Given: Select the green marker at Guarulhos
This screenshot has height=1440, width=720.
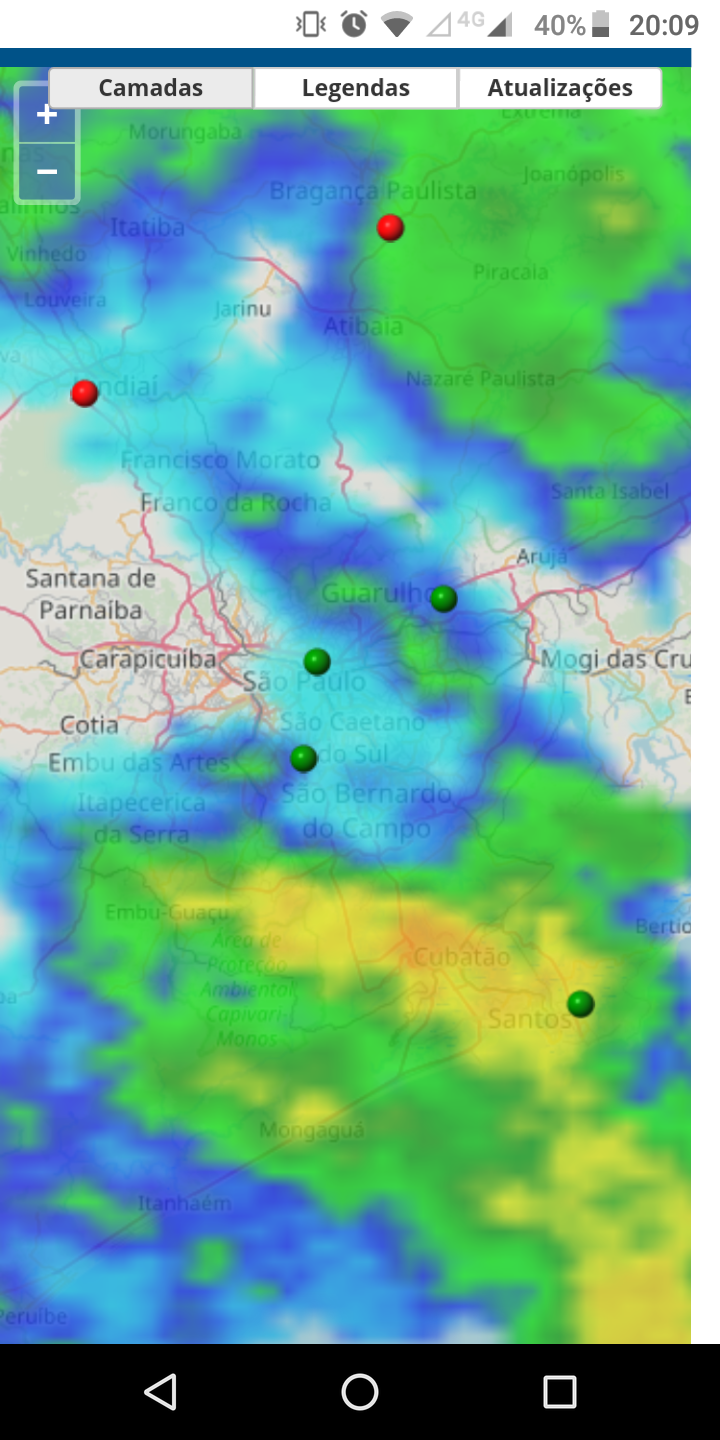Looking at the screenshot, I should [x=444, y=599].
